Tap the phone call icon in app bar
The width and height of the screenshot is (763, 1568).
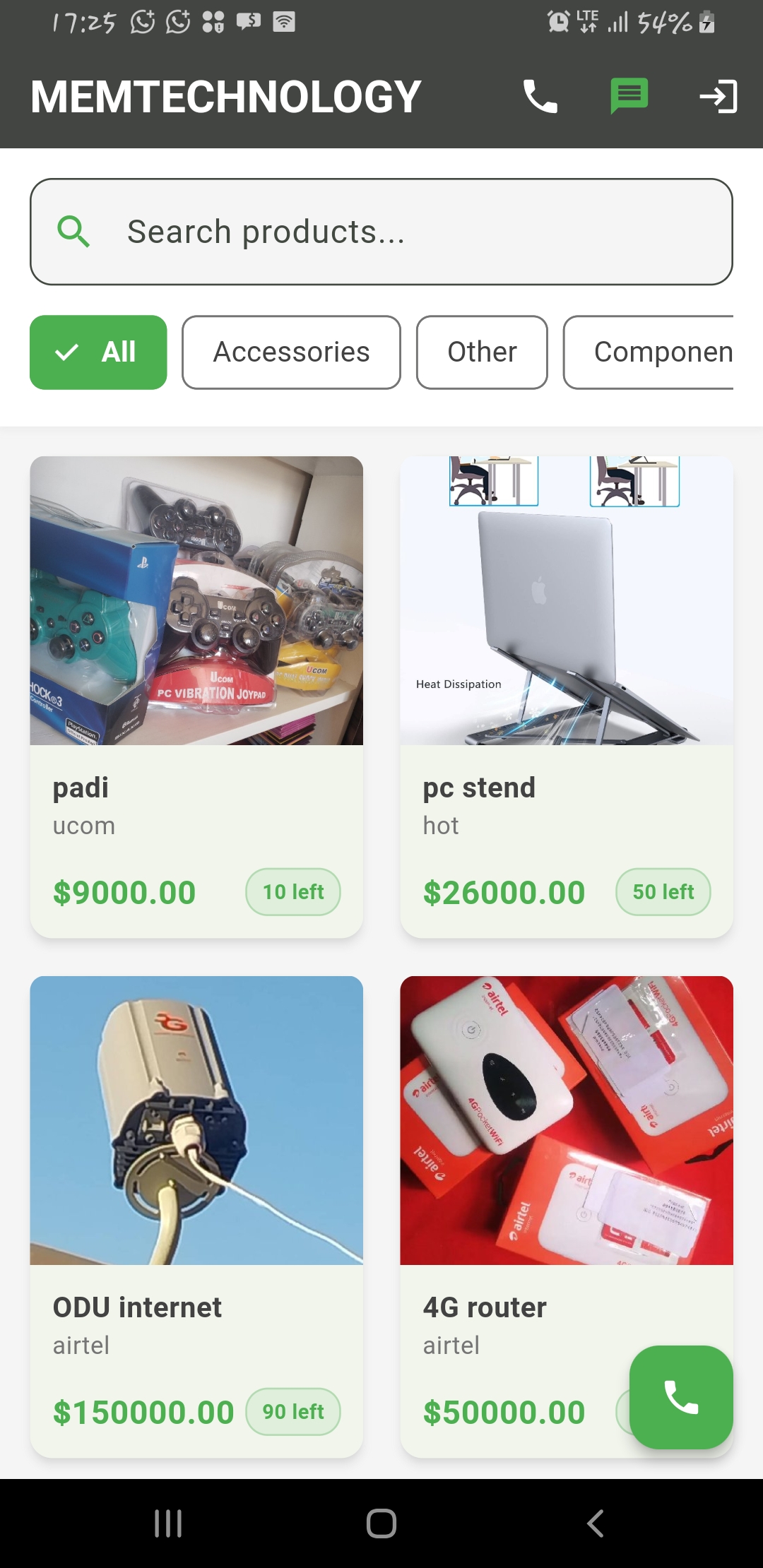tap(540, 97)
